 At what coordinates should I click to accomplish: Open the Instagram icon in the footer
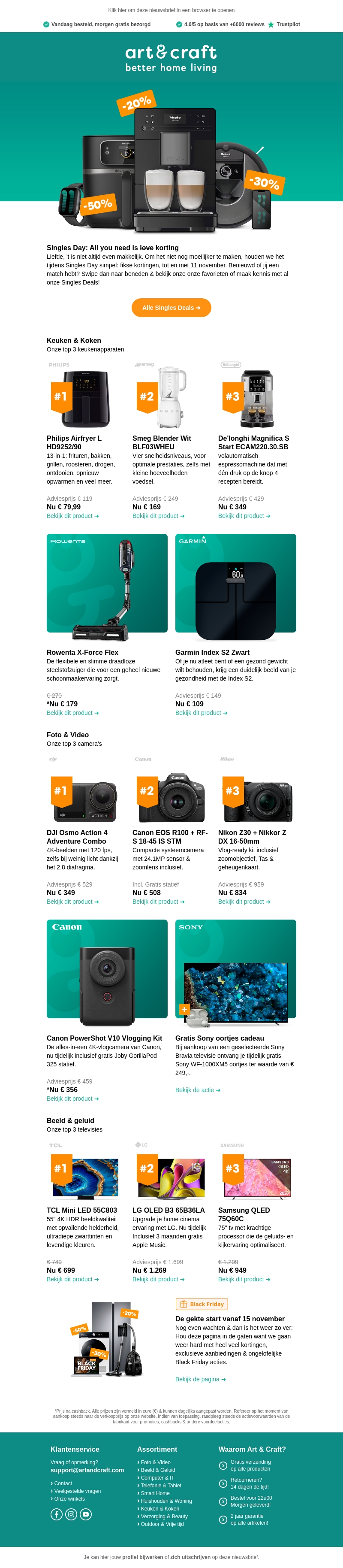tap(71, 1514)
